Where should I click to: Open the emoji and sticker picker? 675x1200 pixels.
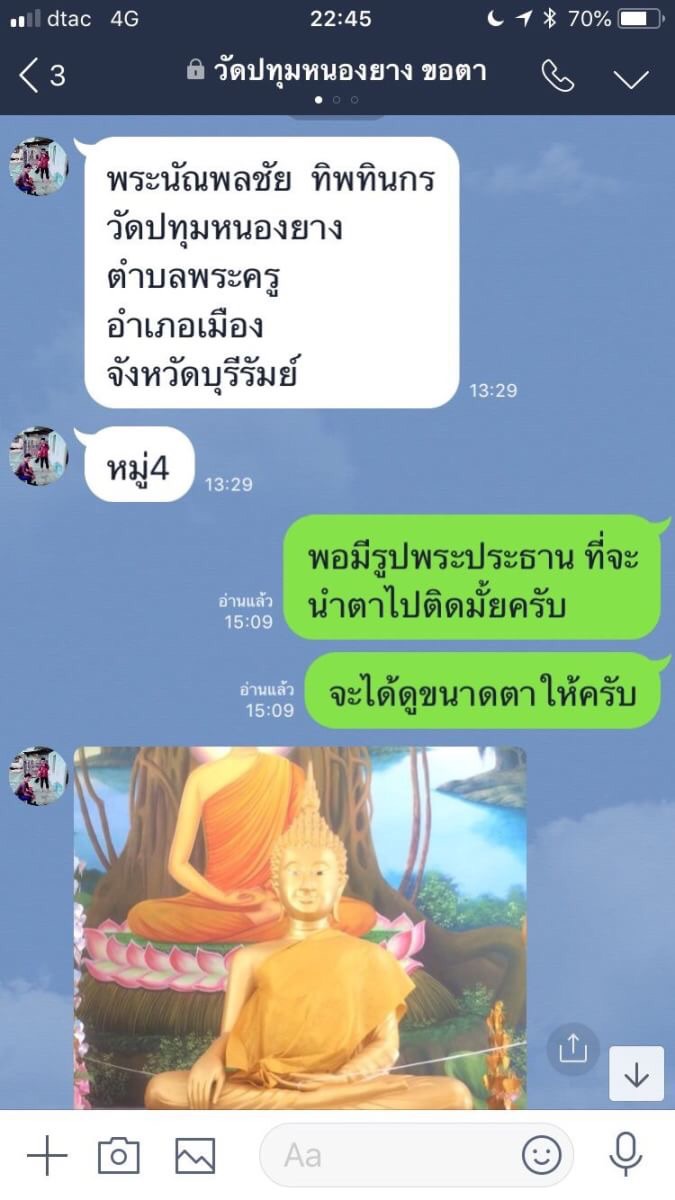(x=541, y=1156)
